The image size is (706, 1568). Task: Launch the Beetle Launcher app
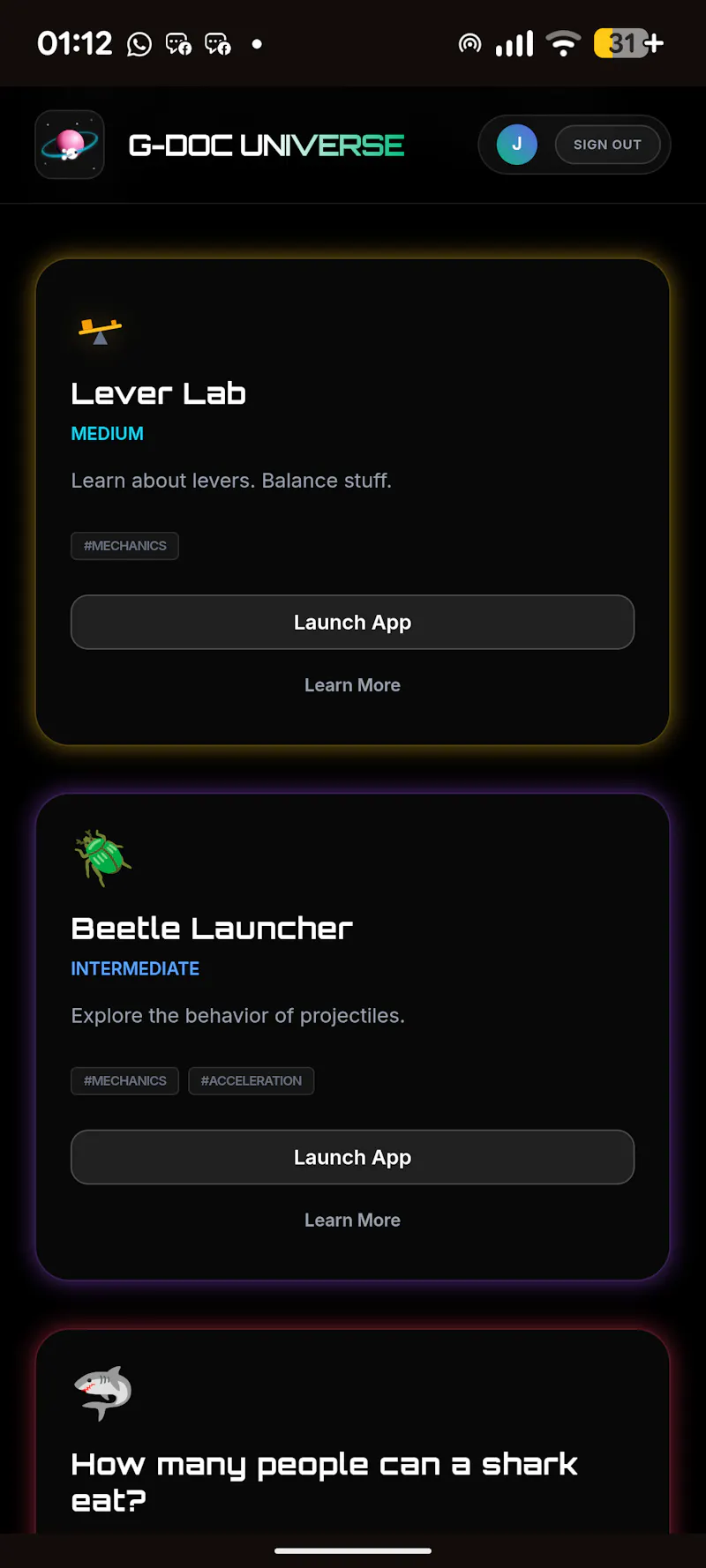(352, 1157)
